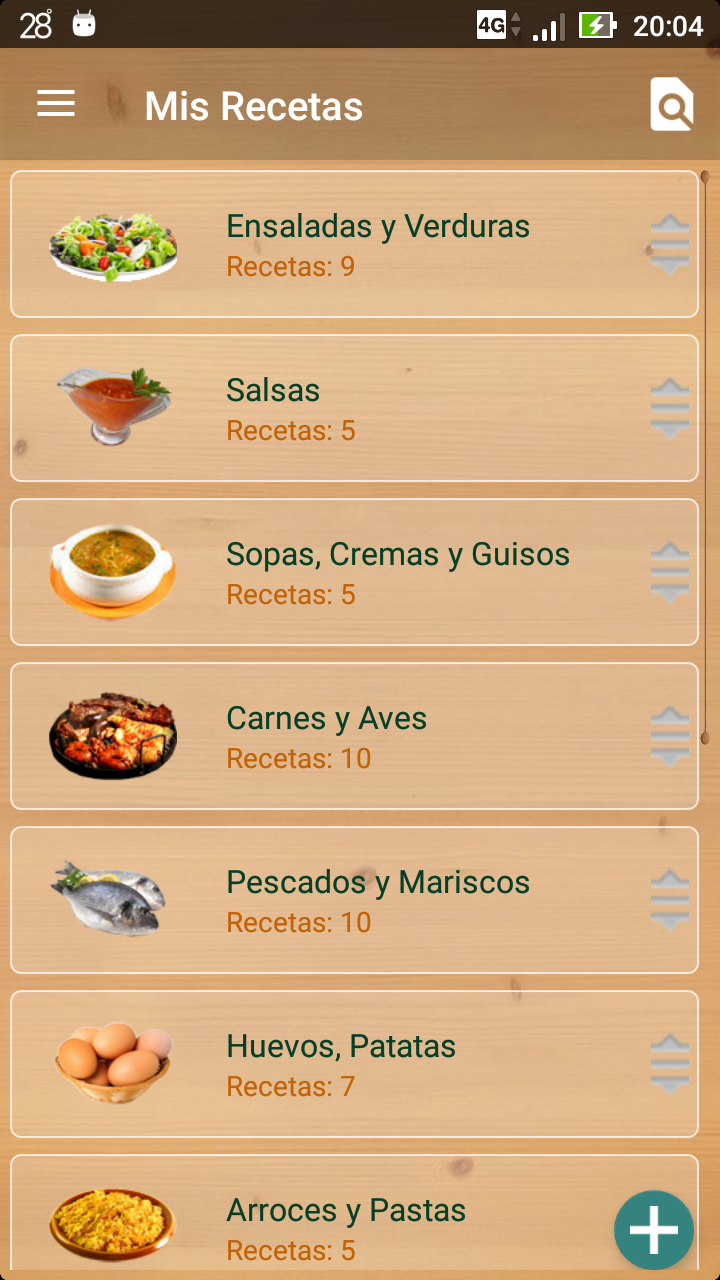Open the navigation drawer menu
This screenshot has height=1280, width=720.
(55, 103)
